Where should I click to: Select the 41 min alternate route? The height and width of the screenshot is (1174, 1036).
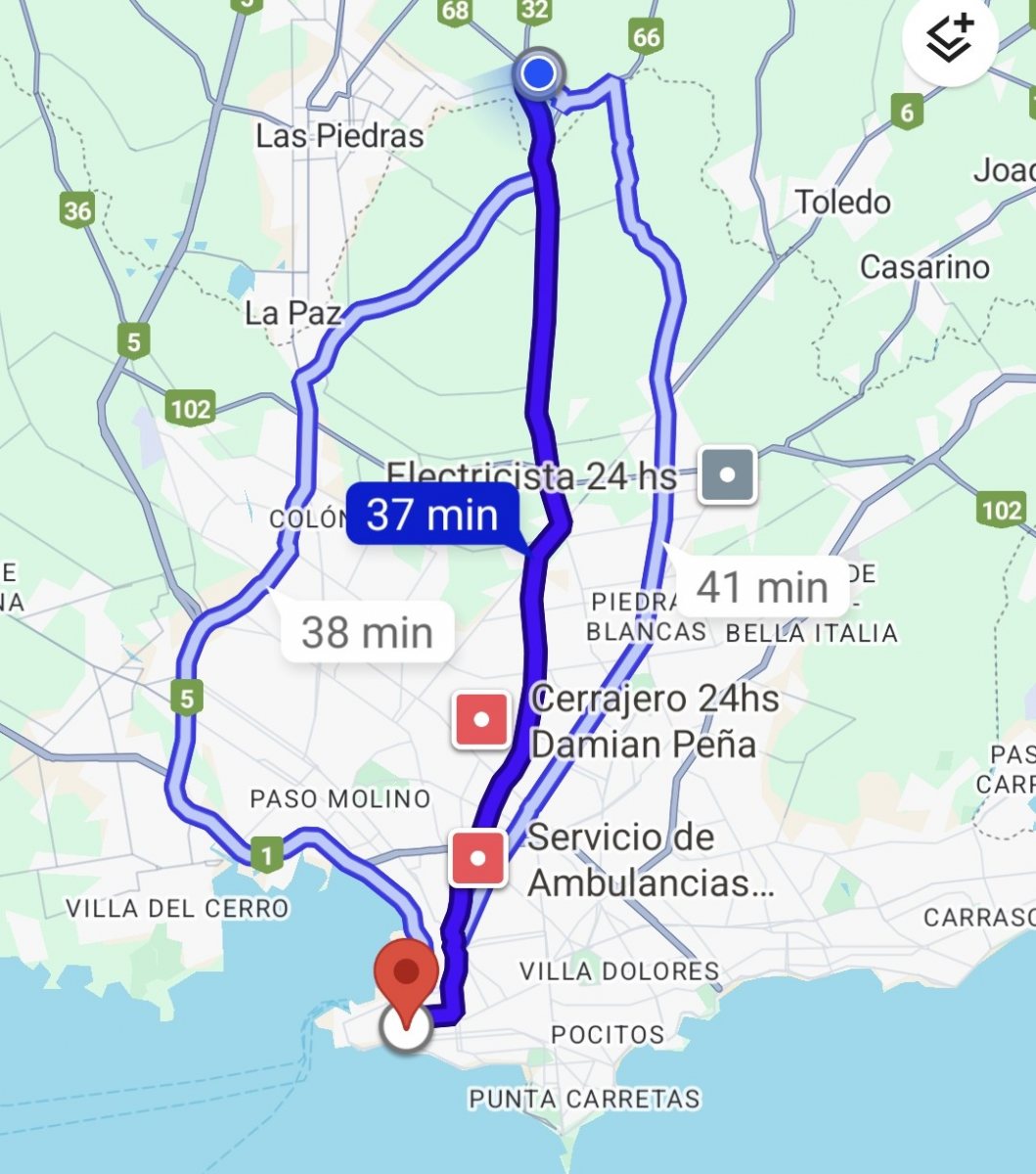(x=762, y=588)
